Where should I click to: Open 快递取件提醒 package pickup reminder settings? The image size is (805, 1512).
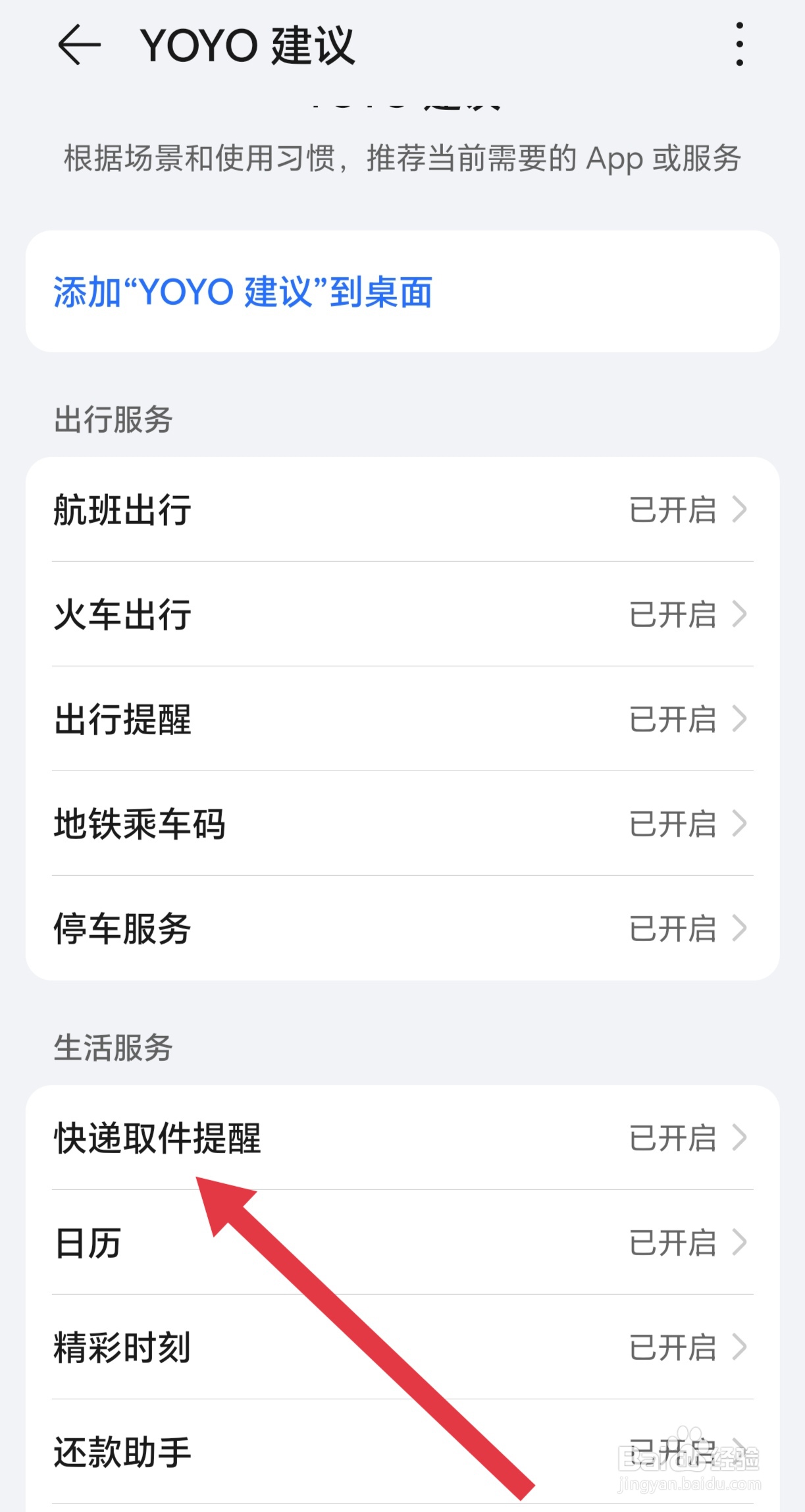coord(402,1137)
